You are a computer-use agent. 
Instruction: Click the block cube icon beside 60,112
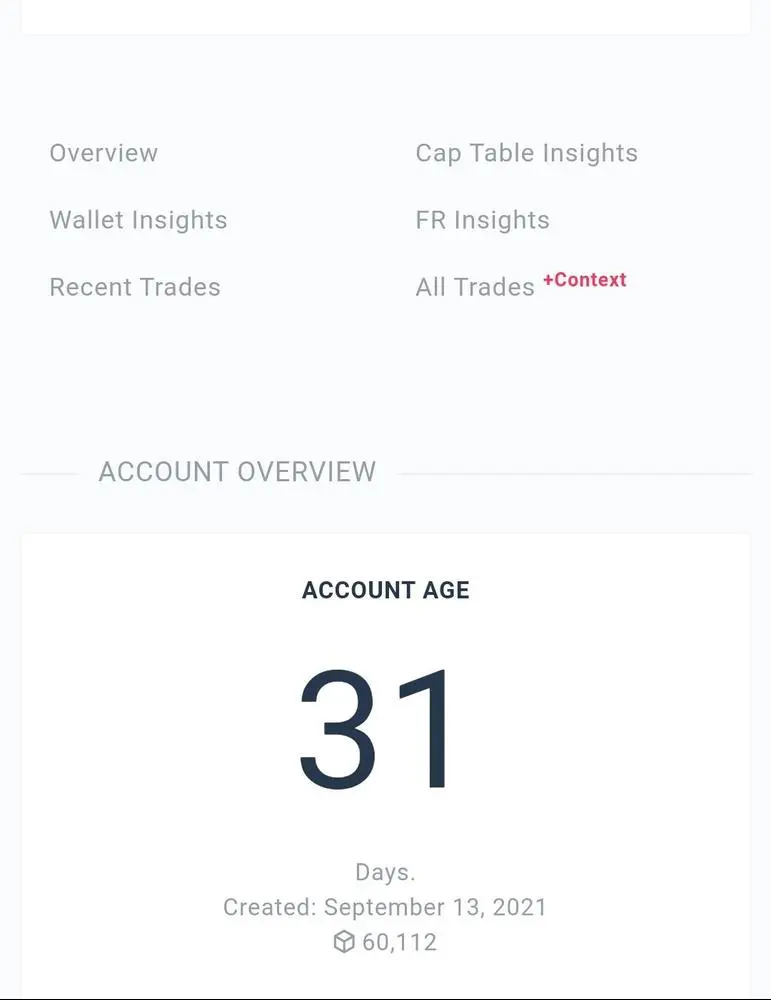(345, 941)
